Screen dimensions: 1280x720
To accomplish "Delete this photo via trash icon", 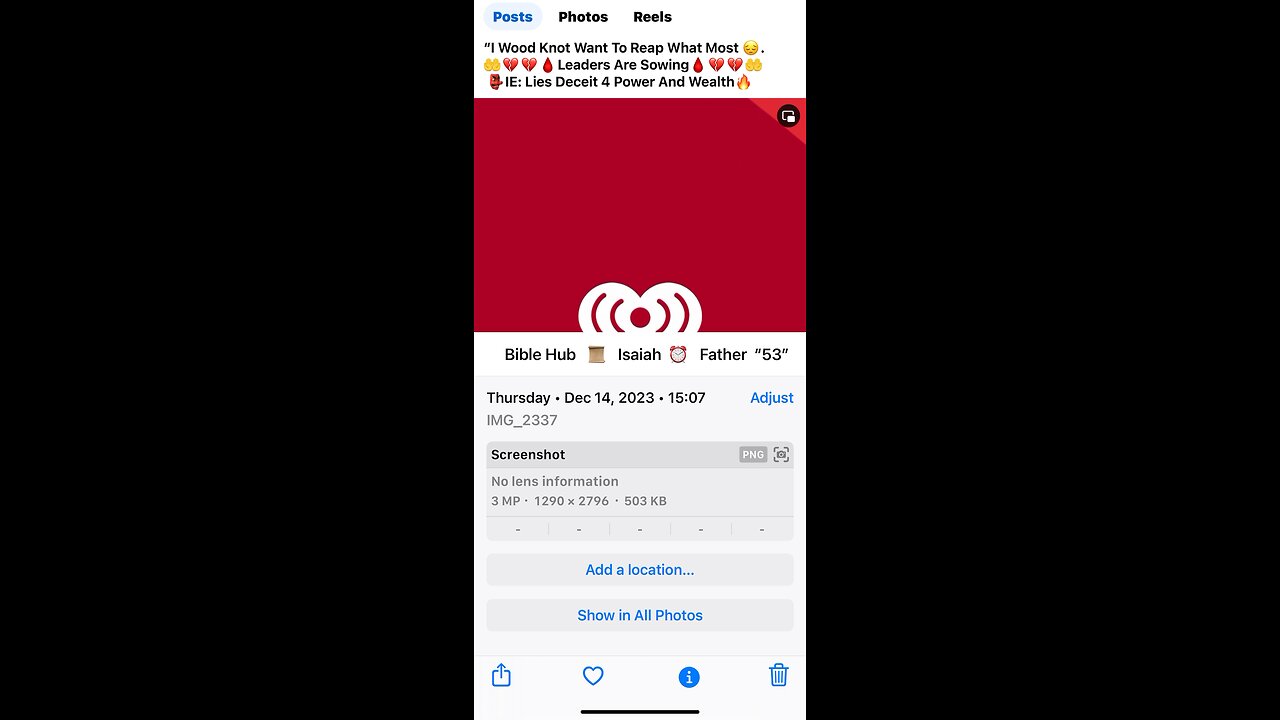I will coord(778,676).
